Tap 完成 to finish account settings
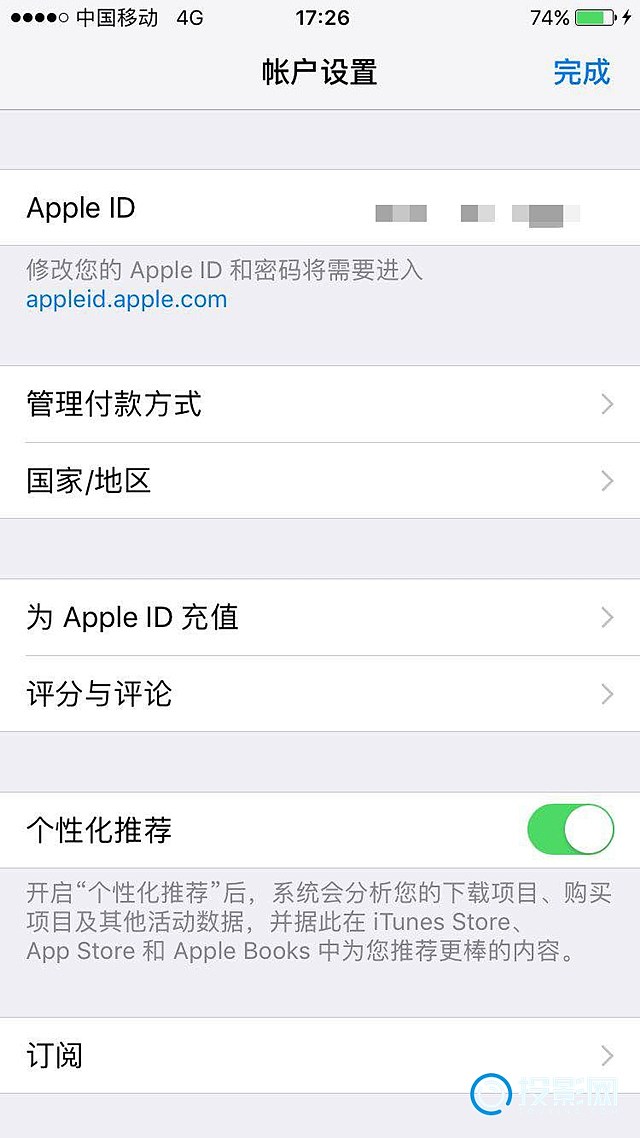 coord(581,72)
